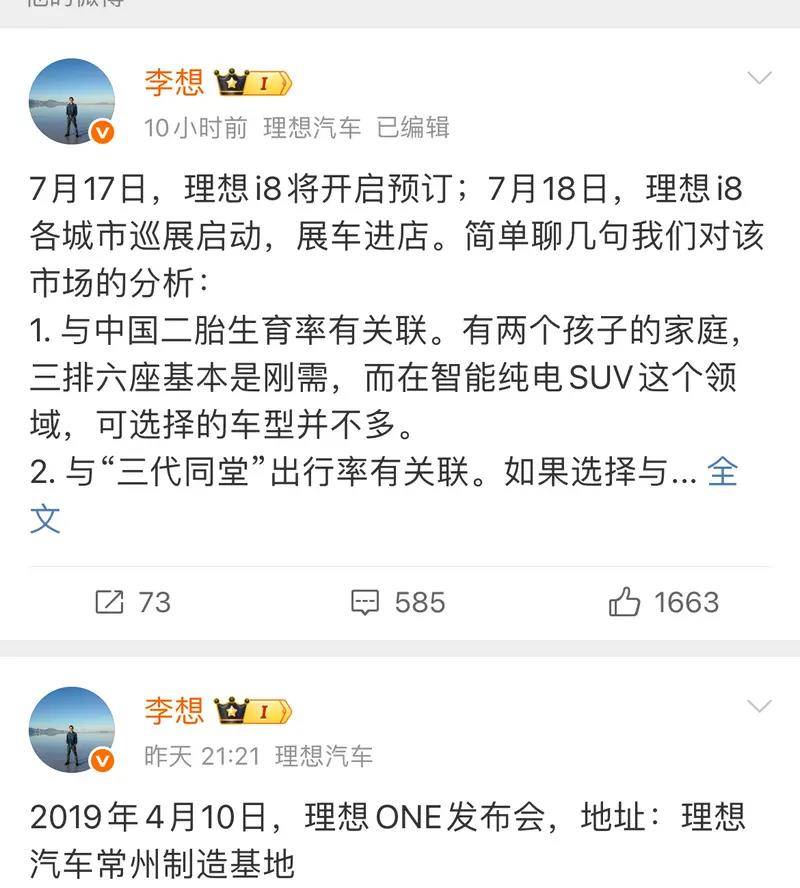The height and width of the screenshot is (888, 800).
Task: Like the 理想i8 post
Action: (663, 602)
